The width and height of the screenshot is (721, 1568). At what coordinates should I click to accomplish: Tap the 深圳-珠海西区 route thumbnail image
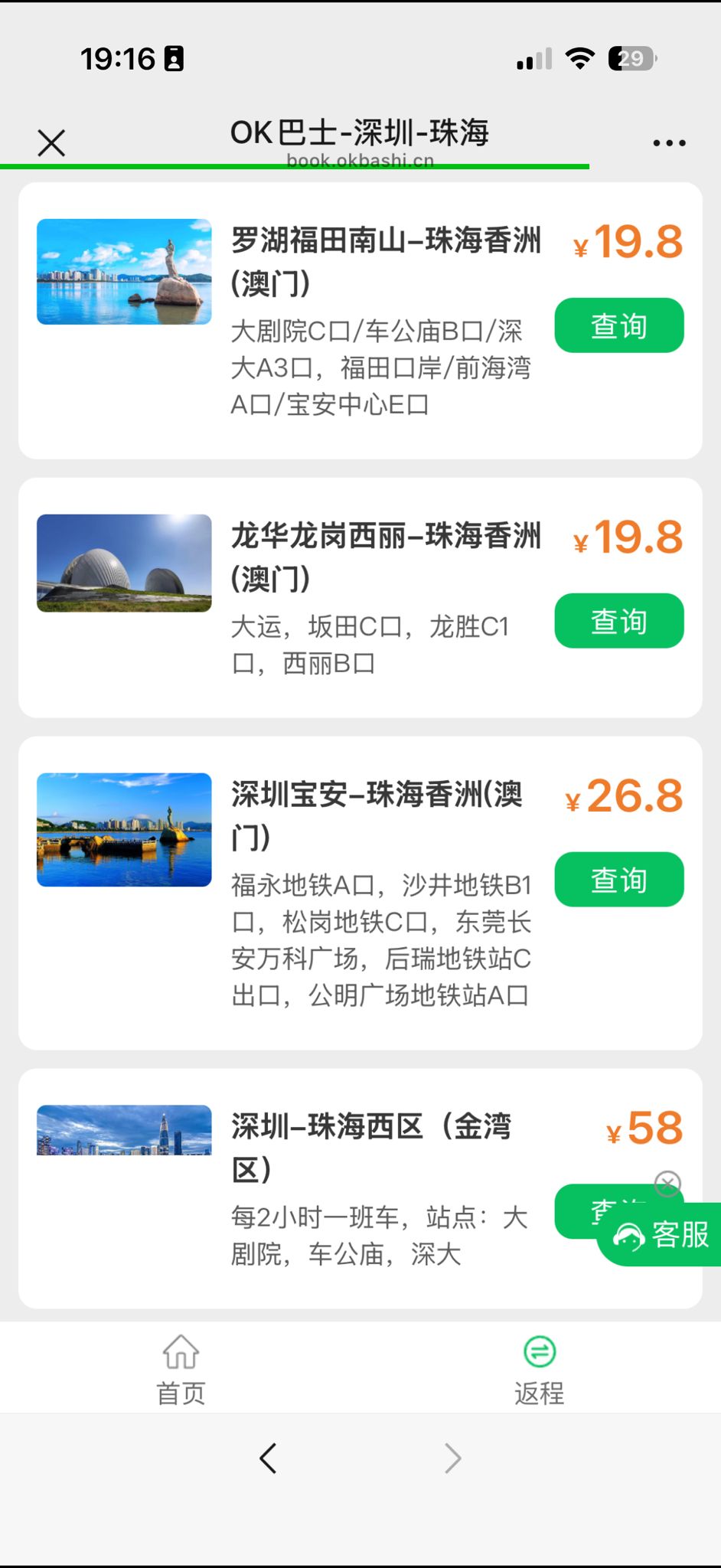[124, 1131]
